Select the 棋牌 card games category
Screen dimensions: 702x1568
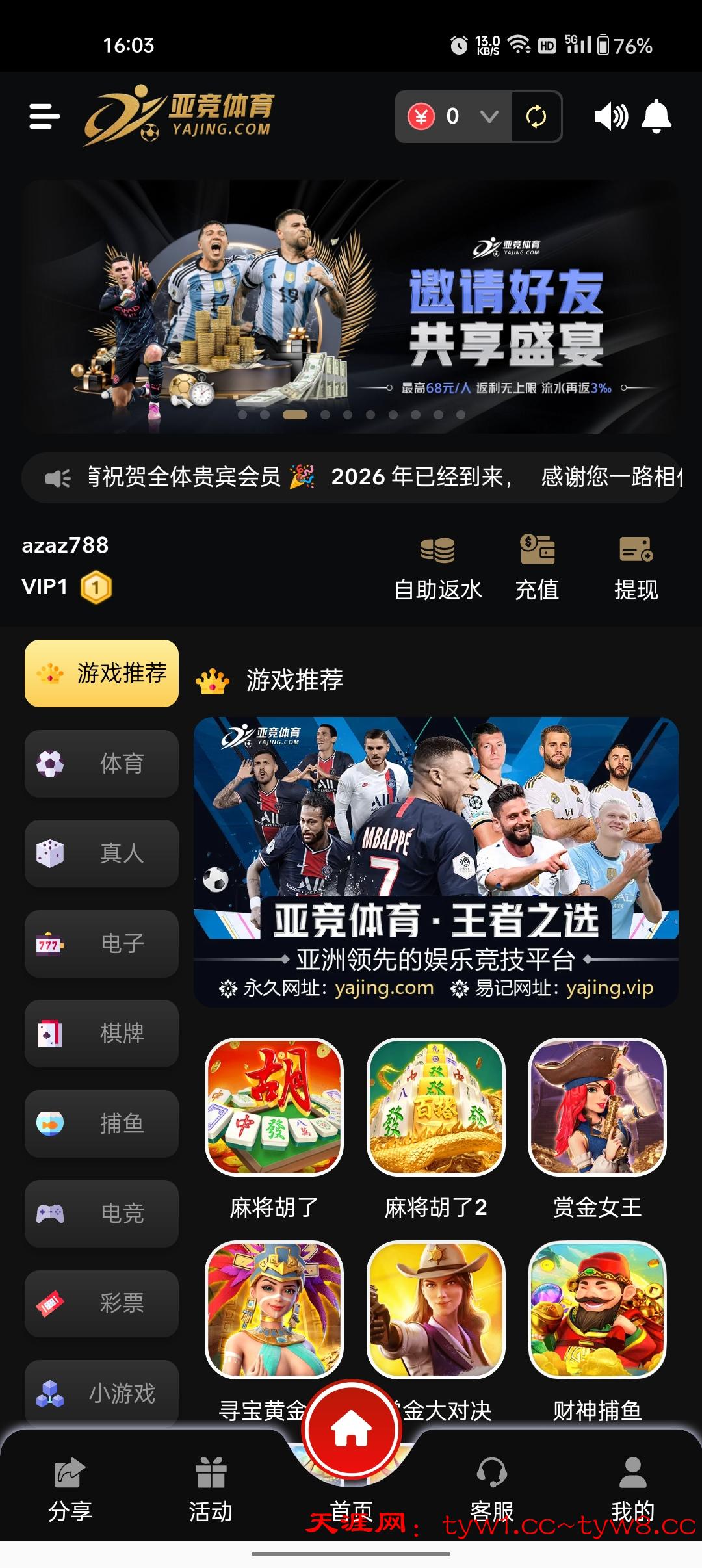pos(102,1033)
